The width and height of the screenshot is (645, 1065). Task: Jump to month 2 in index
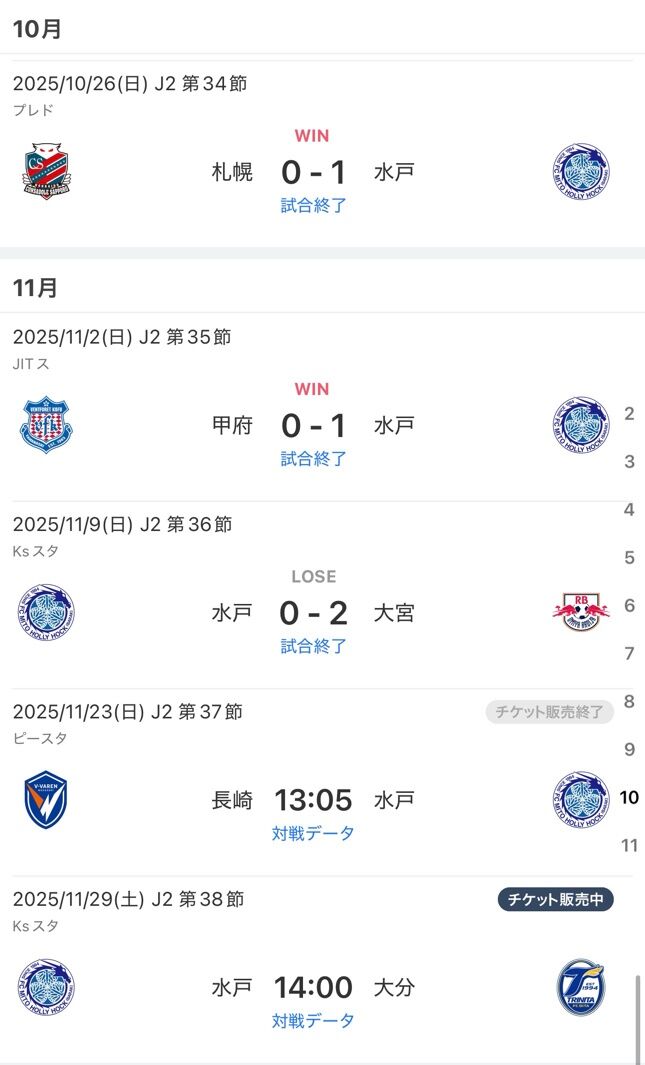coord(629,414)
